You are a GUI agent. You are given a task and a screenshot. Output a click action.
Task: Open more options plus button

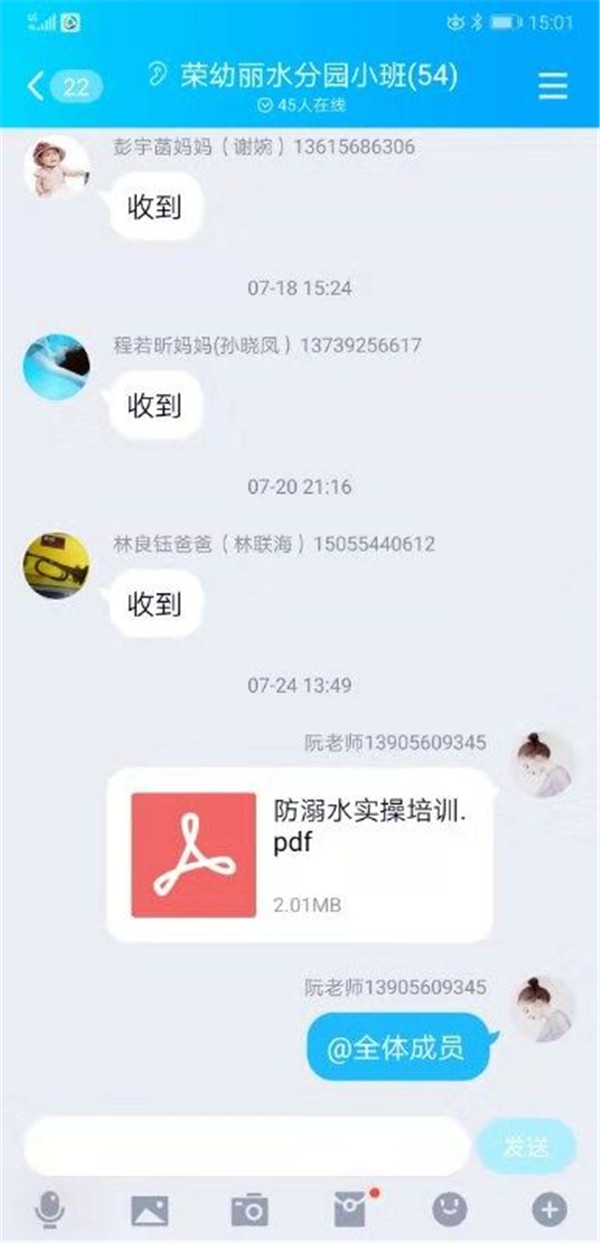[x=549, y=1211]
